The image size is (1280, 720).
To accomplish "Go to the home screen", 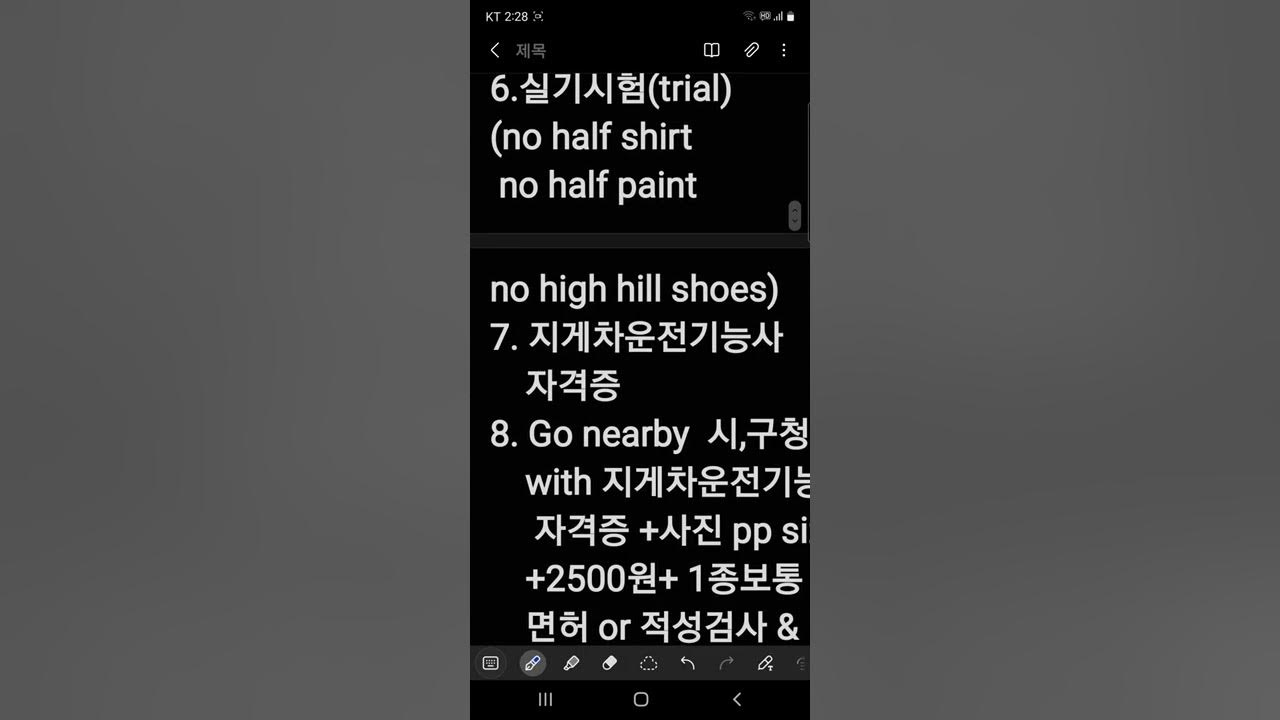I will 641,700.
